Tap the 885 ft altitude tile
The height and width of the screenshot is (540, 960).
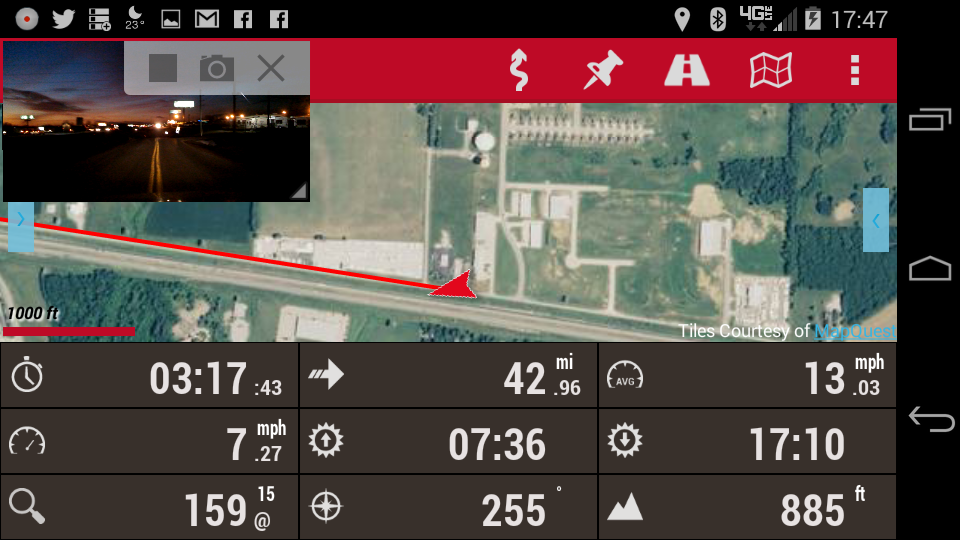[x=746, y=508]
